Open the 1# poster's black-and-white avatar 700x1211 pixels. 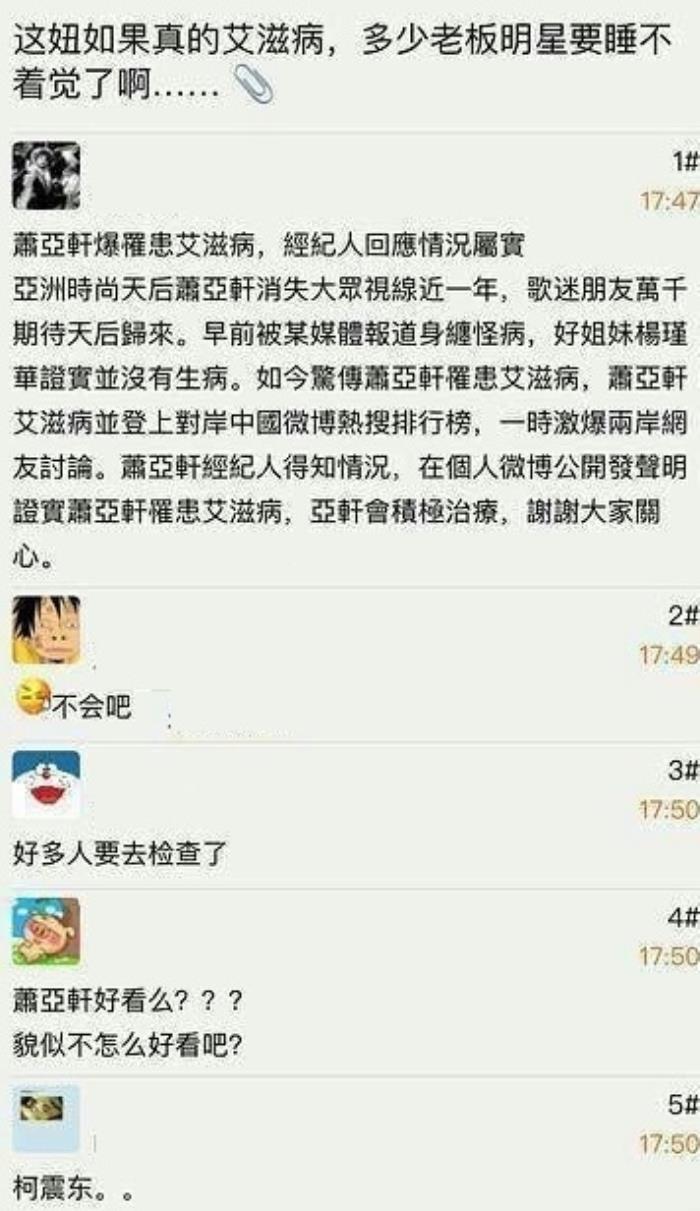[46, 175]
